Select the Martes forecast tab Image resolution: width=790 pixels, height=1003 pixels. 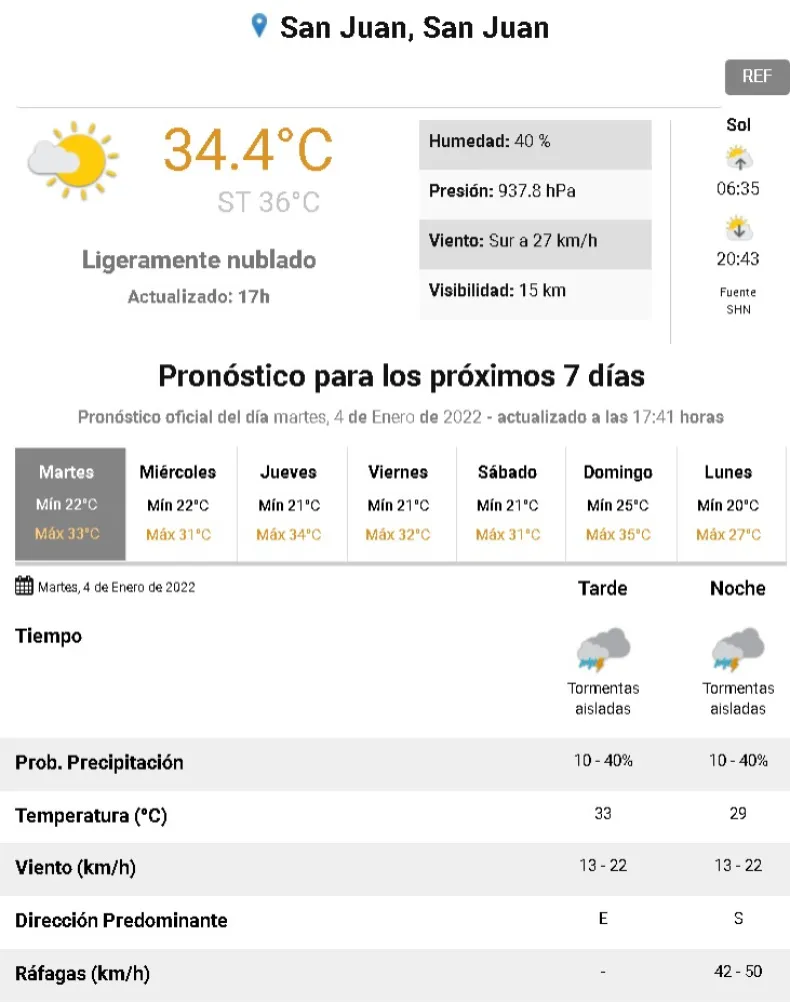pyautogui.click(x=70, y=503)
